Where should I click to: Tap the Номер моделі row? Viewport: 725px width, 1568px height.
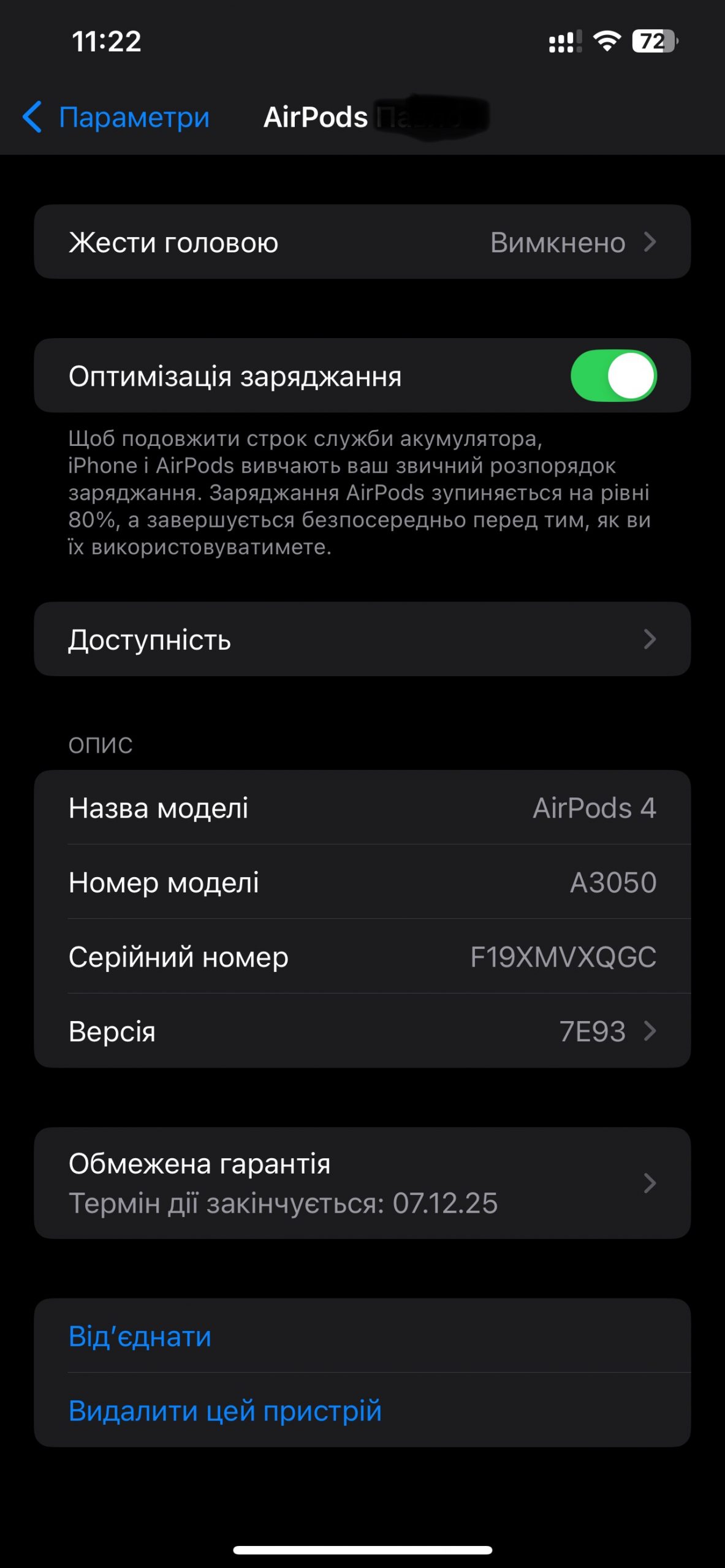click(x=362, y=882)
